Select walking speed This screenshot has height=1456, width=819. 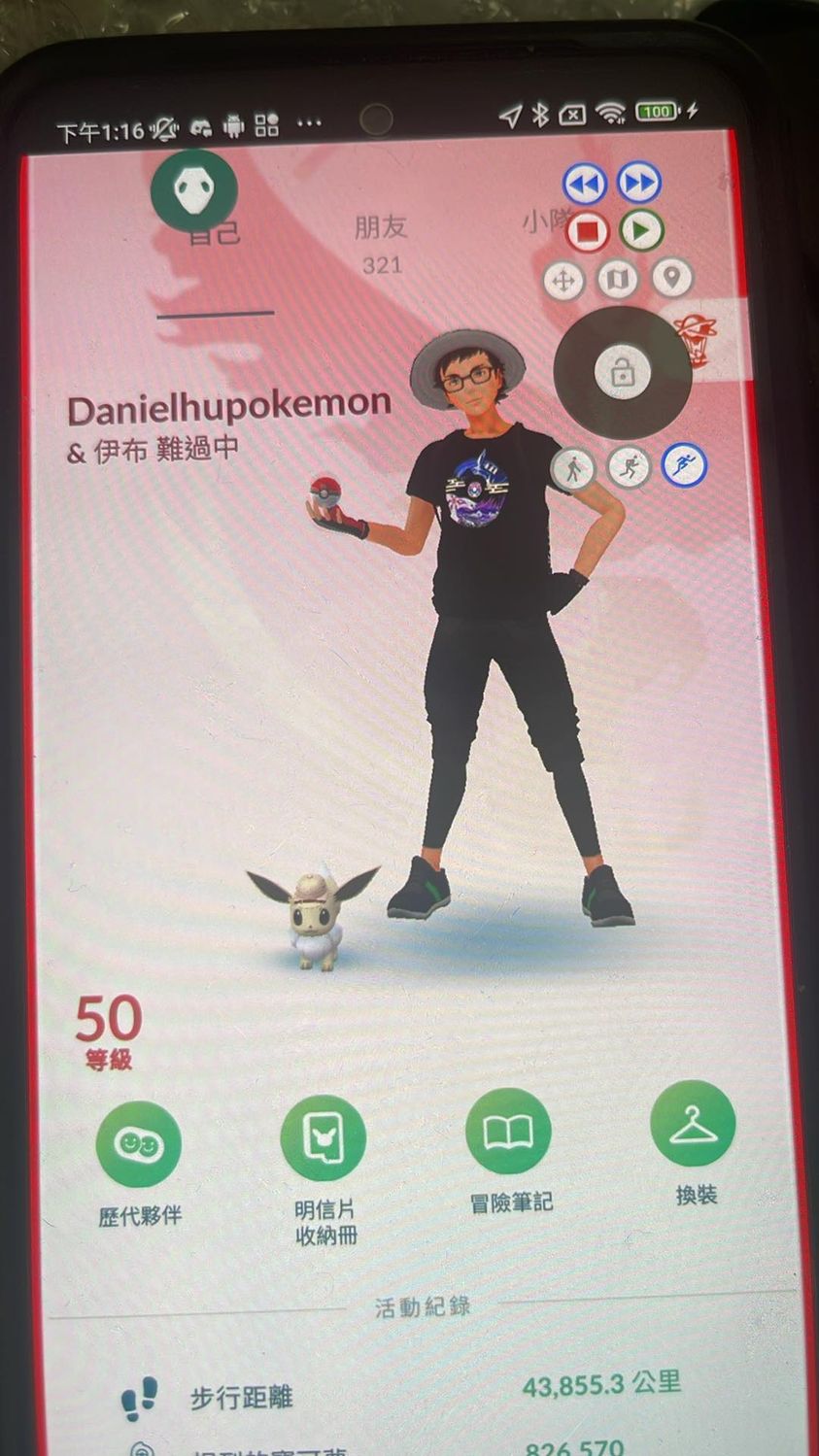click(573, 470)
